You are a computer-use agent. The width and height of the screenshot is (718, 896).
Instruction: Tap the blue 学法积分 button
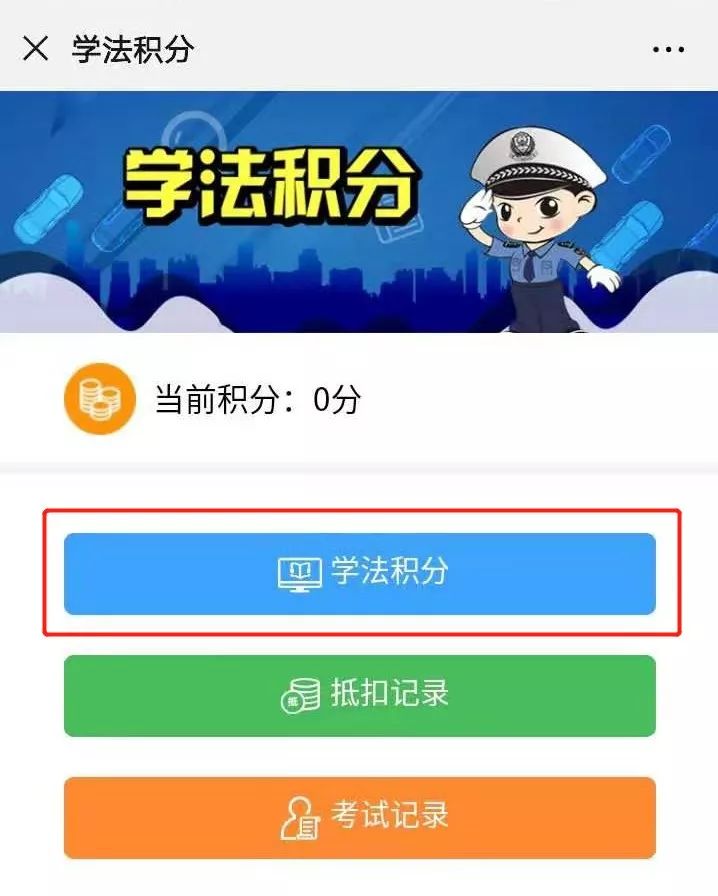(360, 573)
